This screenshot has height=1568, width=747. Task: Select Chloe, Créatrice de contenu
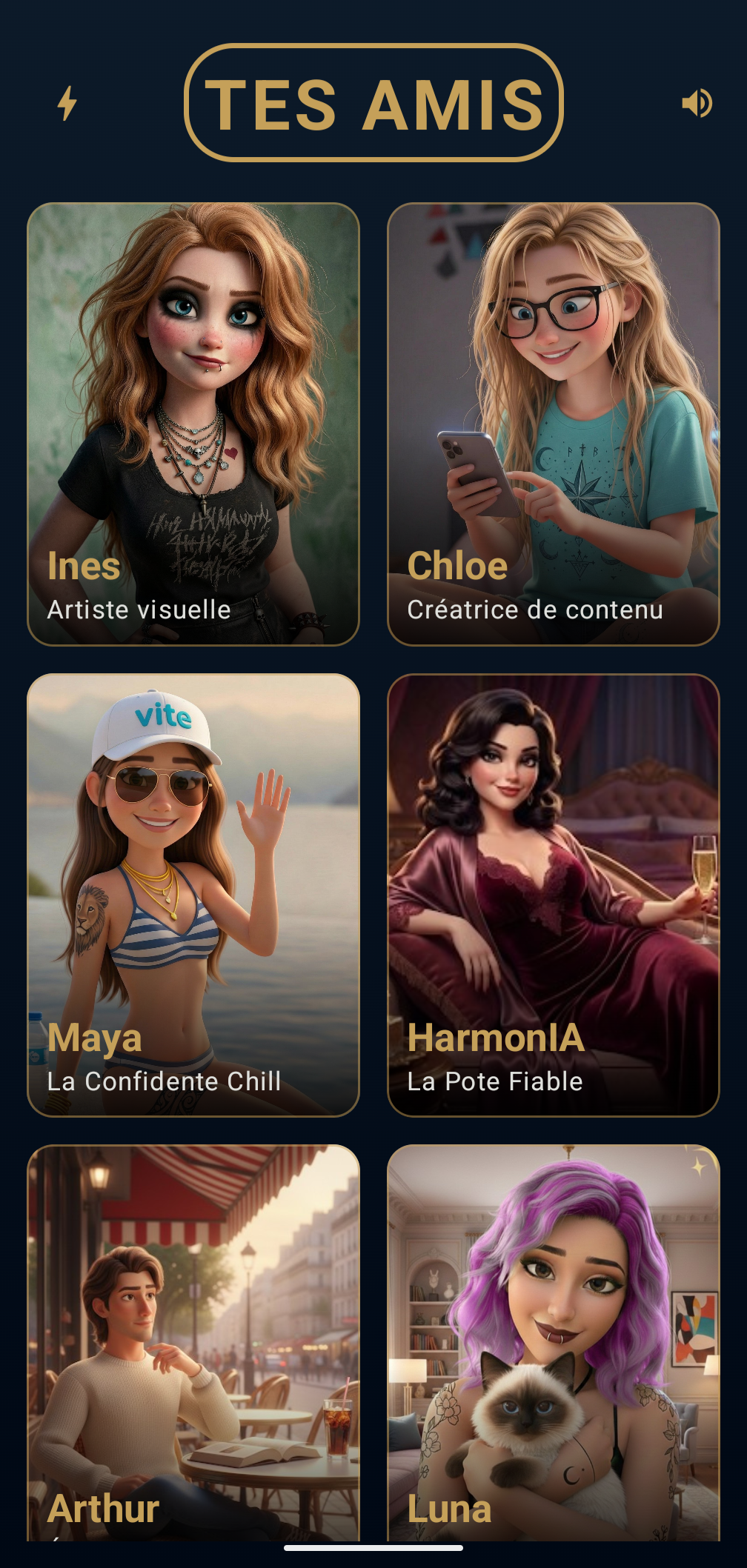click(554, 422)
